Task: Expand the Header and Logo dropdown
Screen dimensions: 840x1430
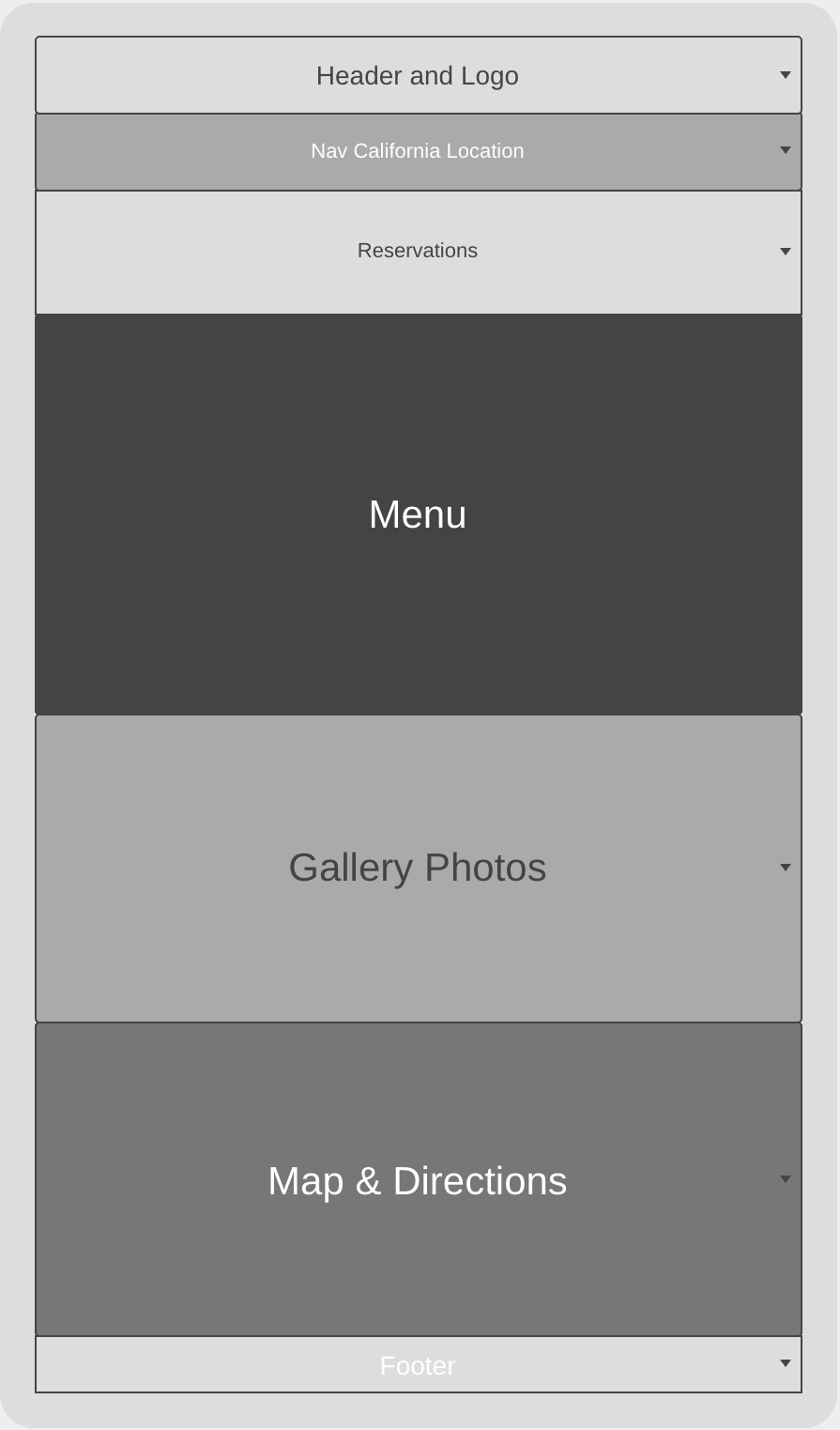Action: tap(419, 75)
